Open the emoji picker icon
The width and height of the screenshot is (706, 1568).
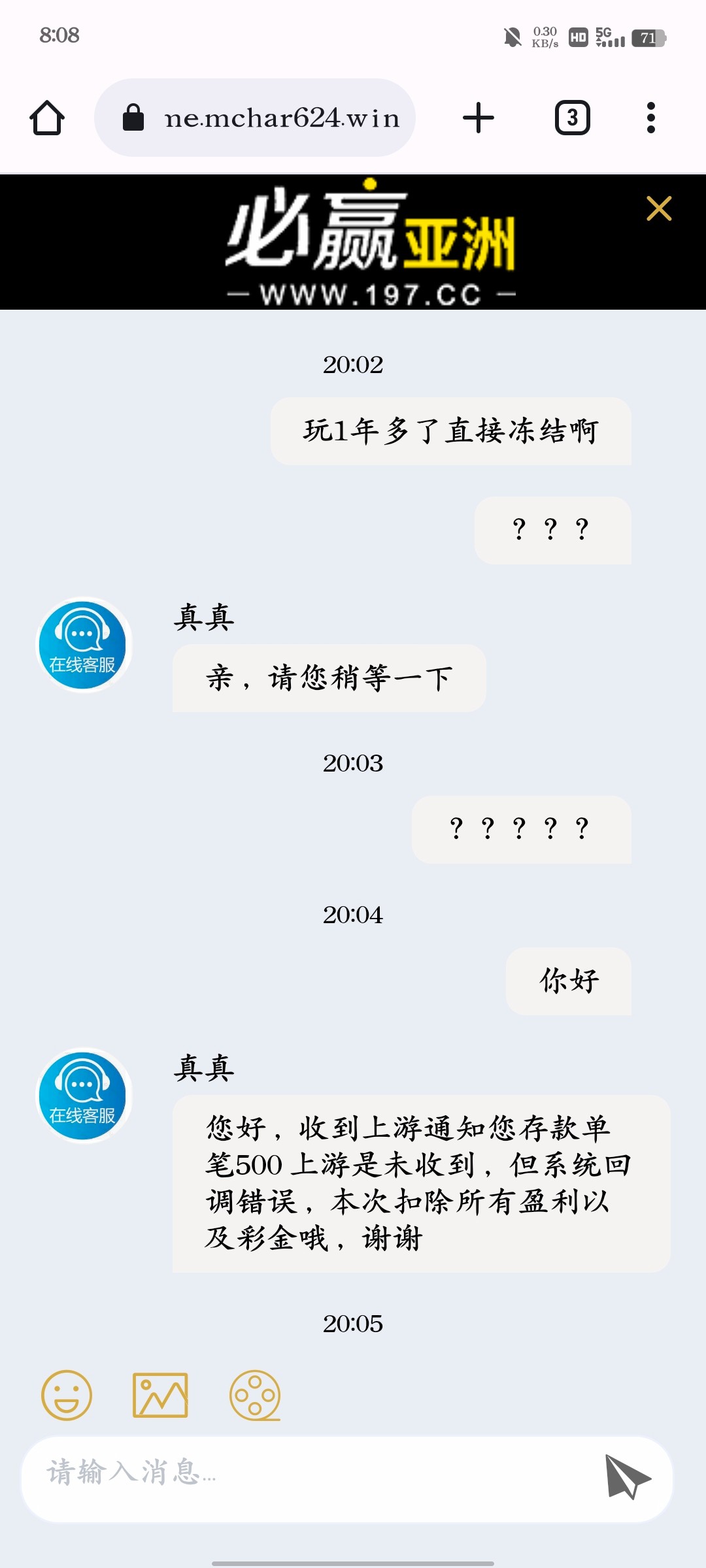[x=65, y=1395]
